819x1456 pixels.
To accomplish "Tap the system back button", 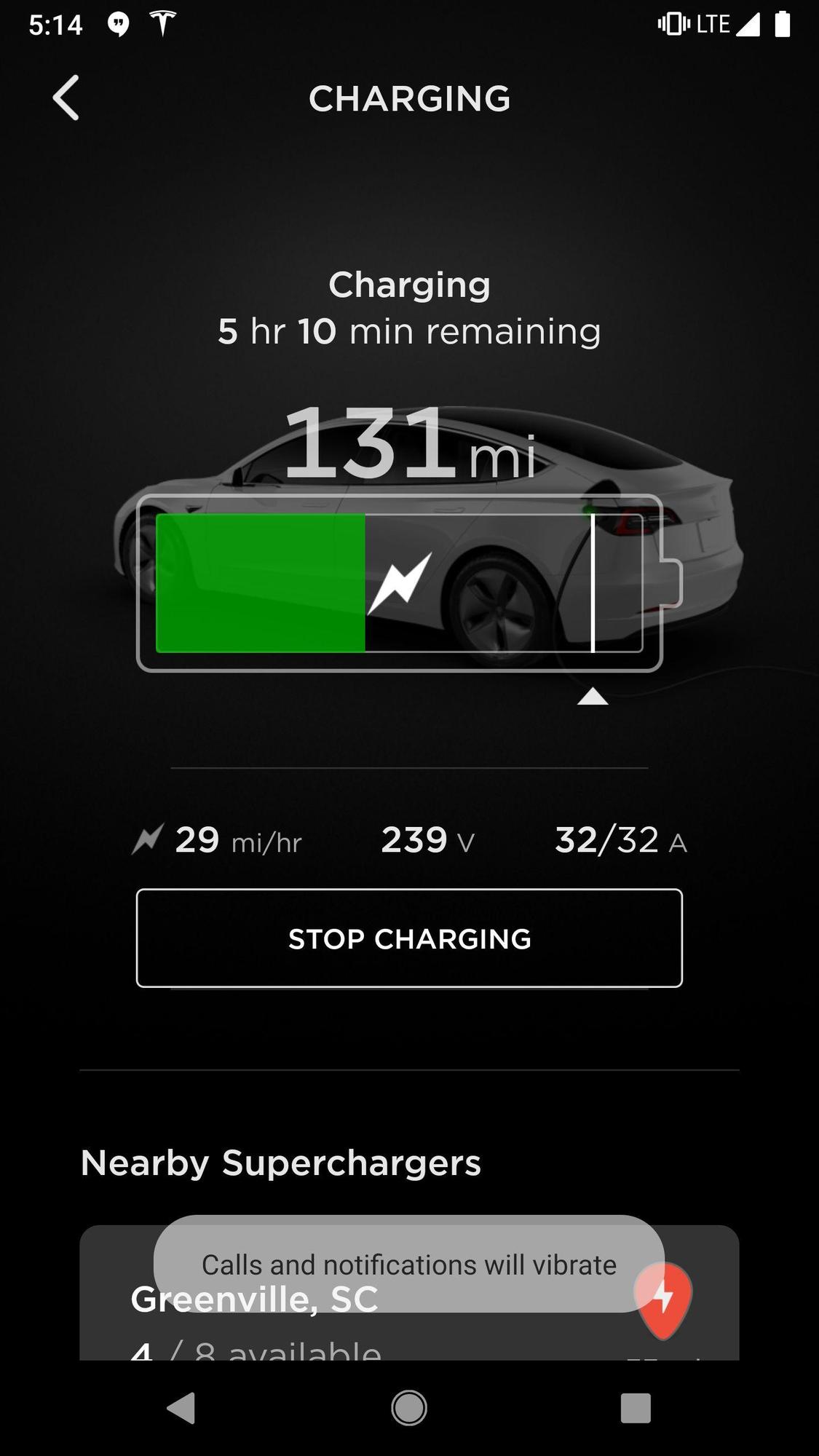I will tap(181, 1407).
